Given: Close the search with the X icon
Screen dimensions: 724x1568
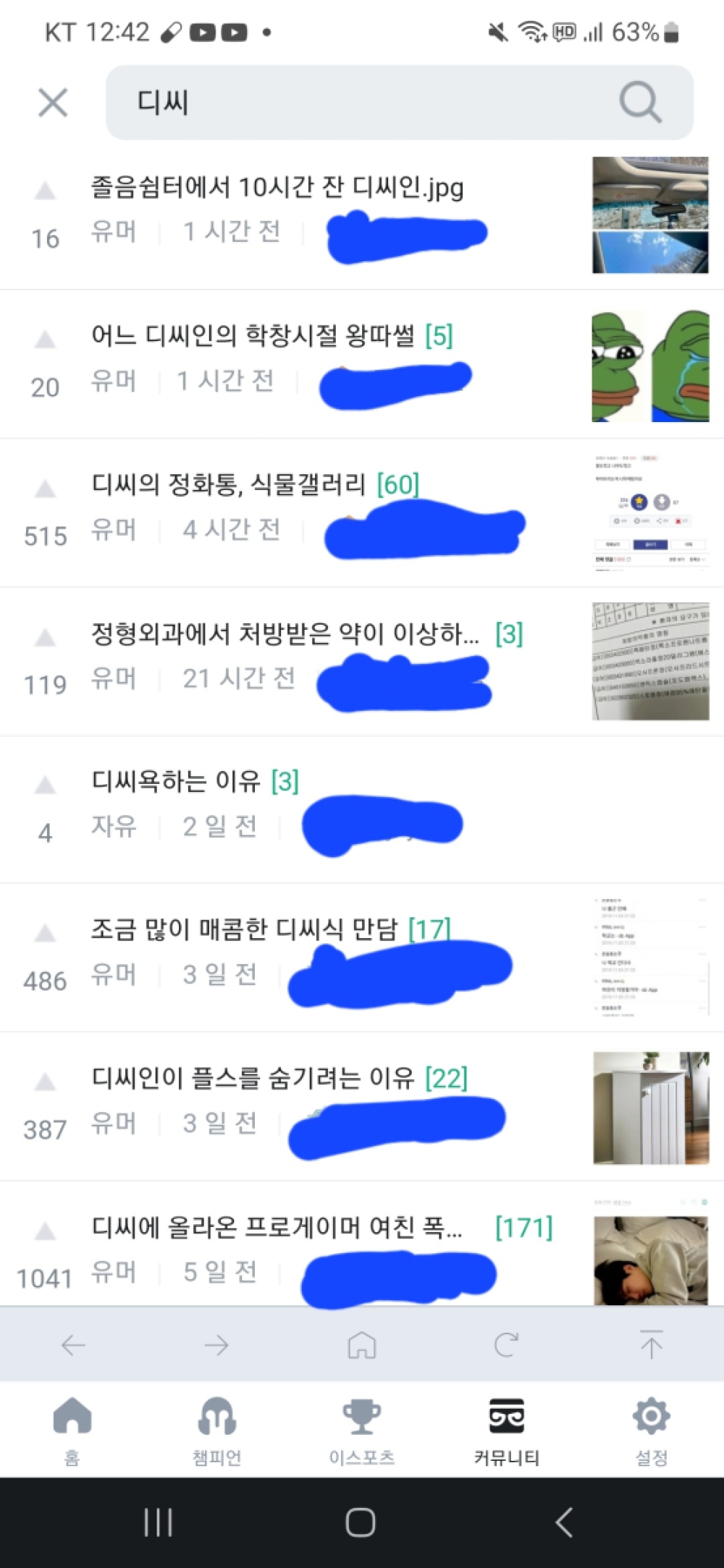Looking at the screenshot, I should coord(53,103).
